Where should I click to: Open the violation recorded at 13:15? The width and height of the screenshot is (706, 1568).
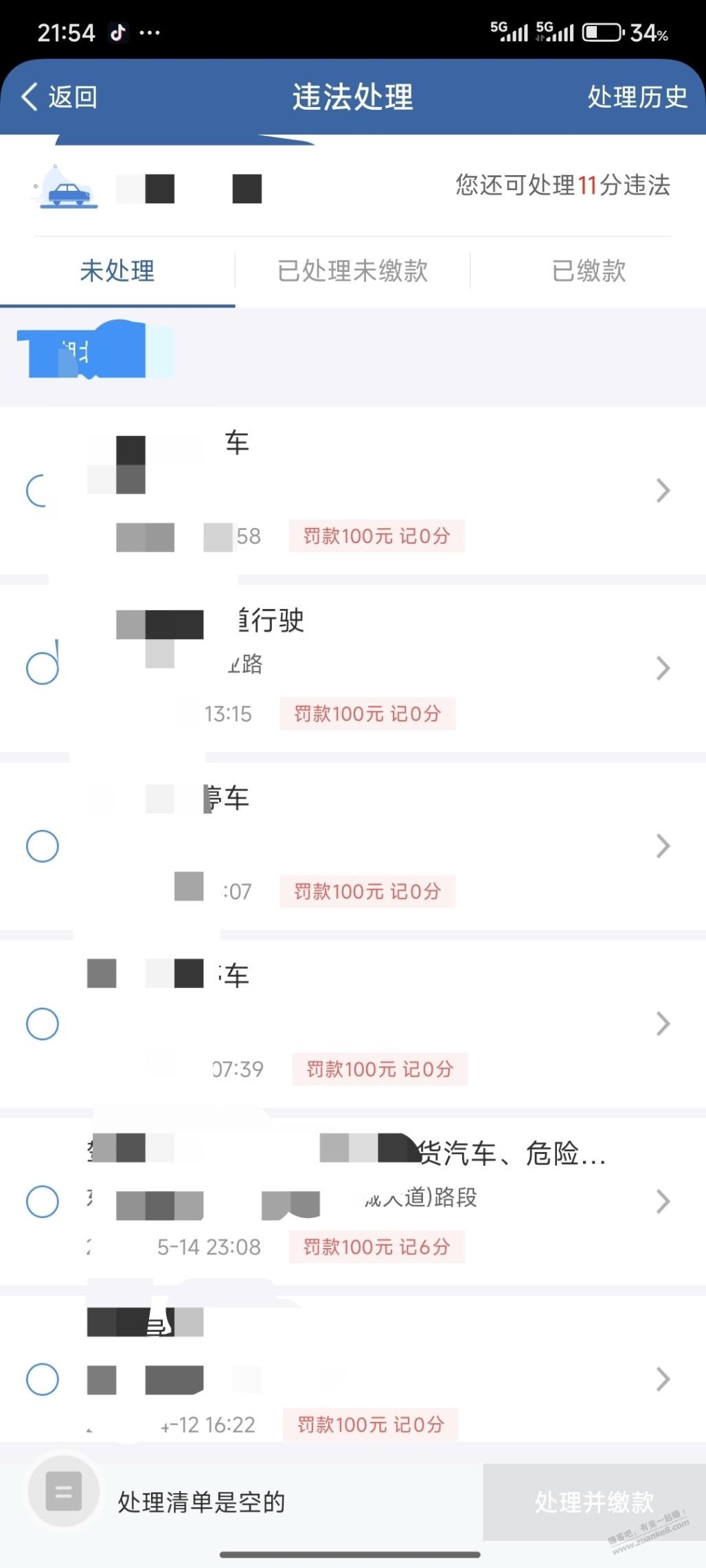pos(662,668)
